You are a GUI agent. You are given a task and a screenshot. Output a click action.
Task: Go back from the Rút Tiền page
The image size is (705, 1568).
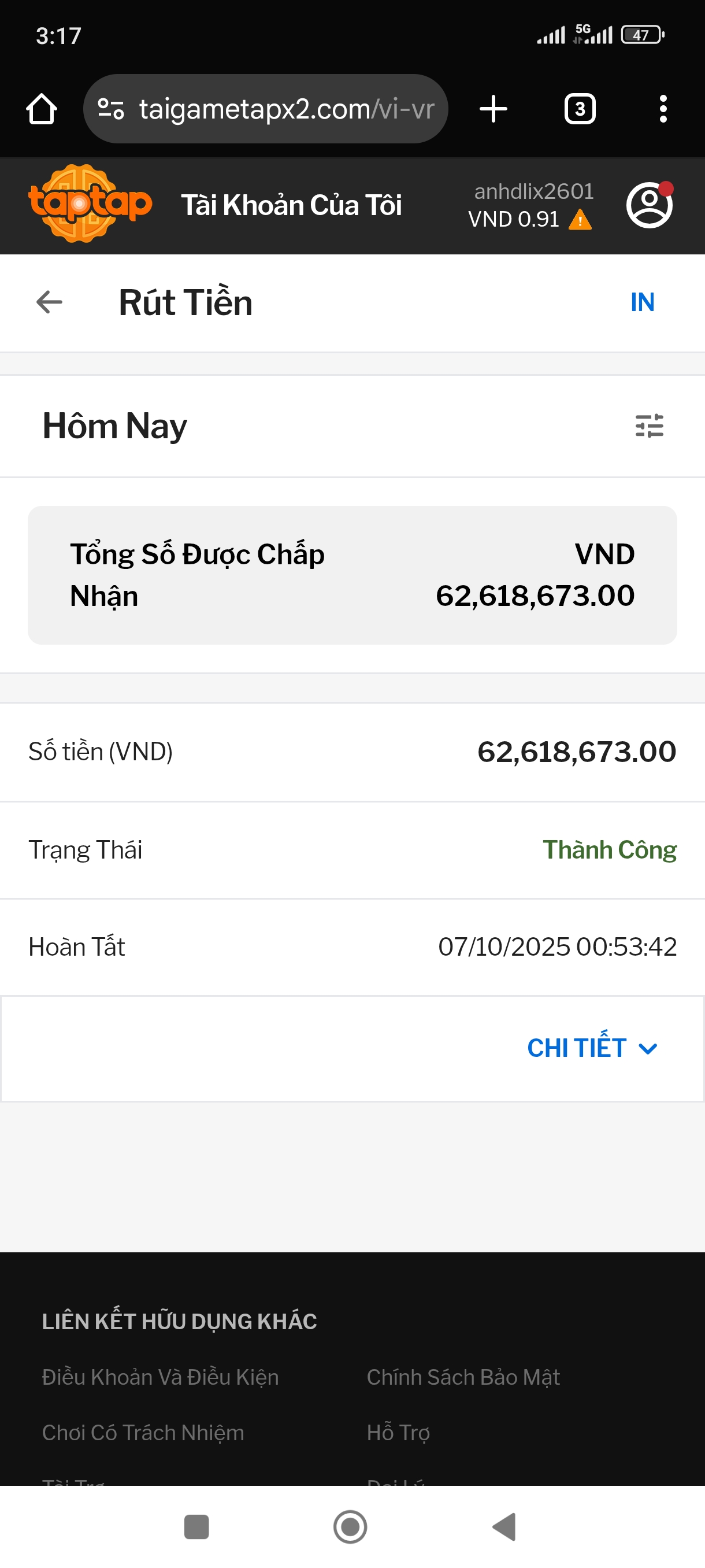(x=49, y=302)
